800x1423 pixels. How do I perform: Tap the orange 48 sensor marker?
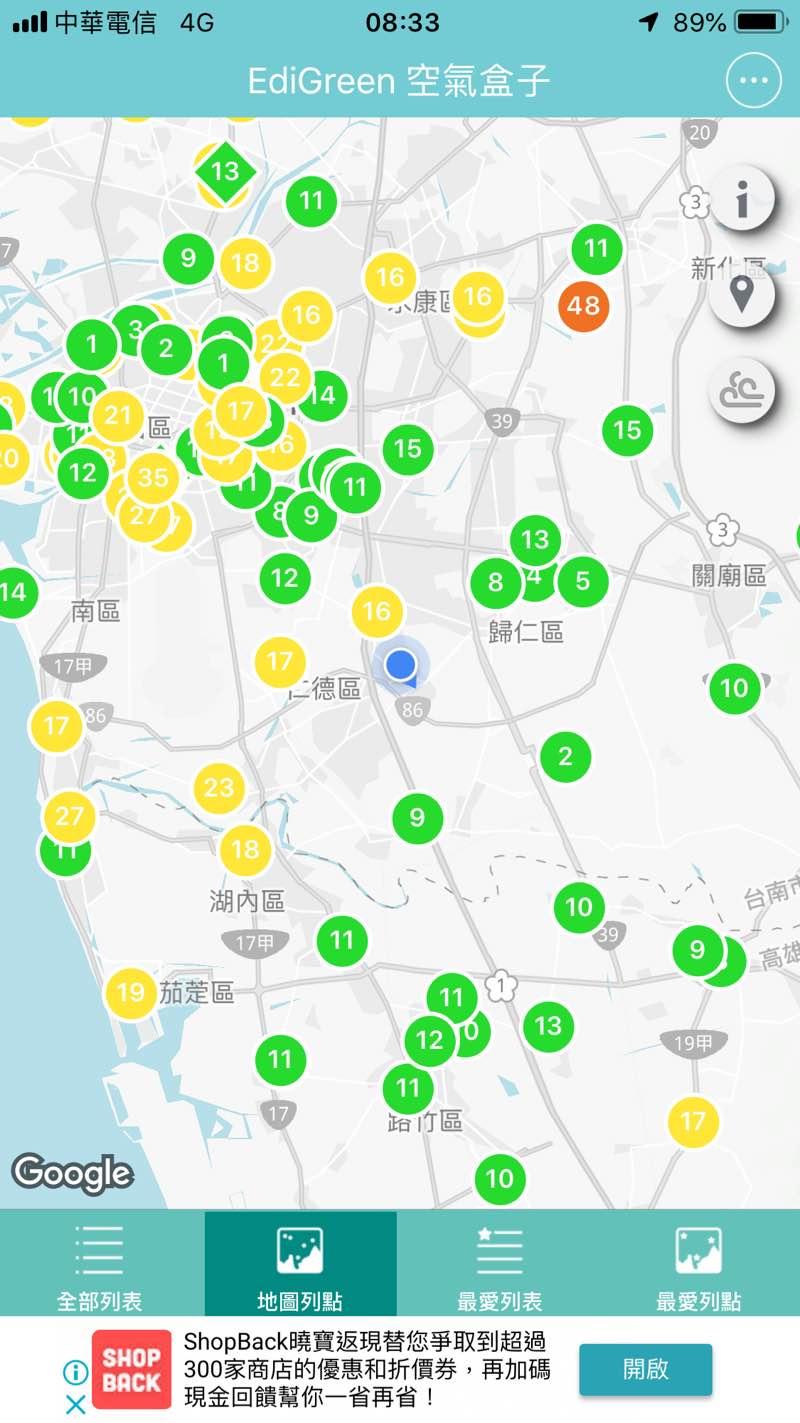[x=583, y=305]
